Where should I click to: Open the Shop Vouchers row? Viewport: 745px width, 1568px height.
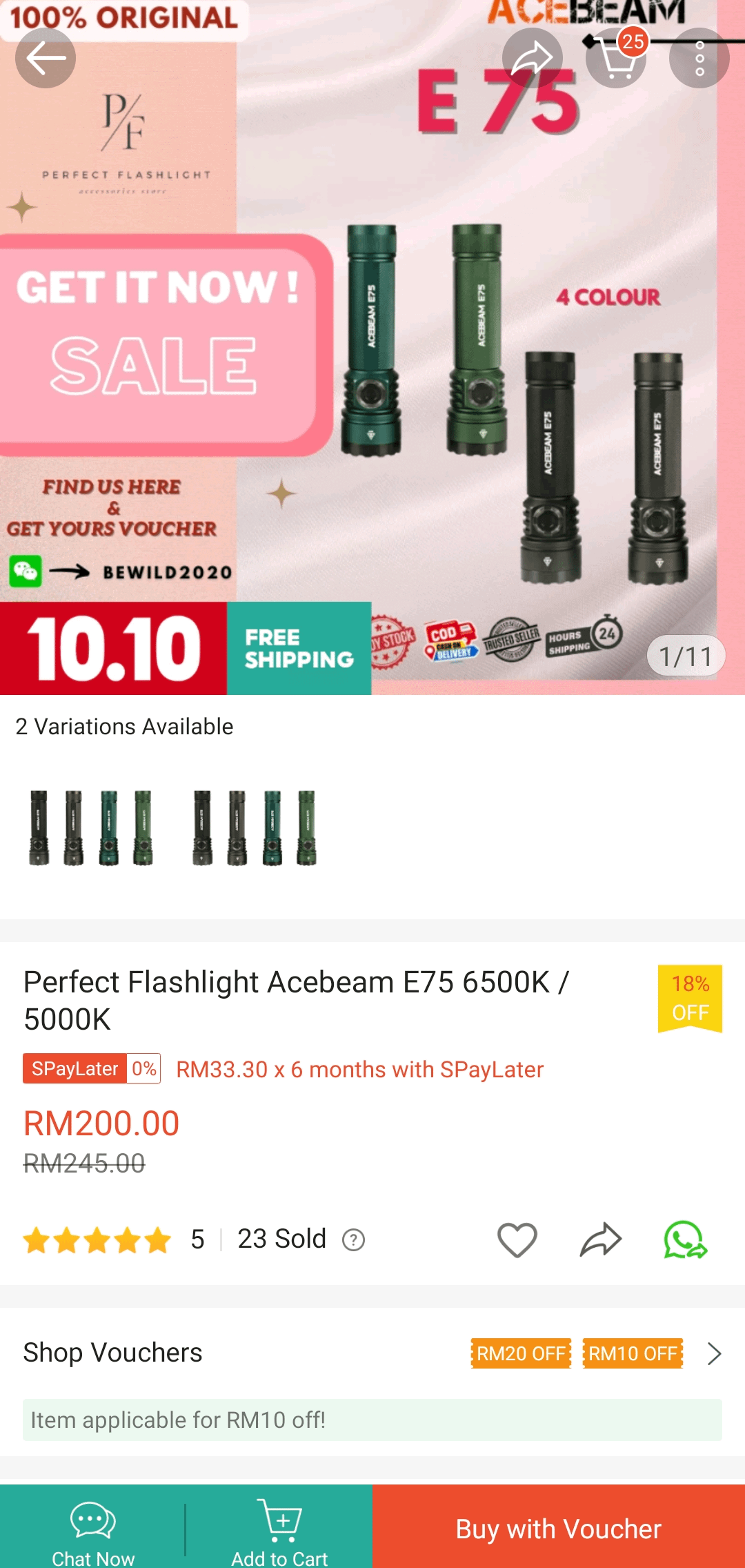point(372,1353)
